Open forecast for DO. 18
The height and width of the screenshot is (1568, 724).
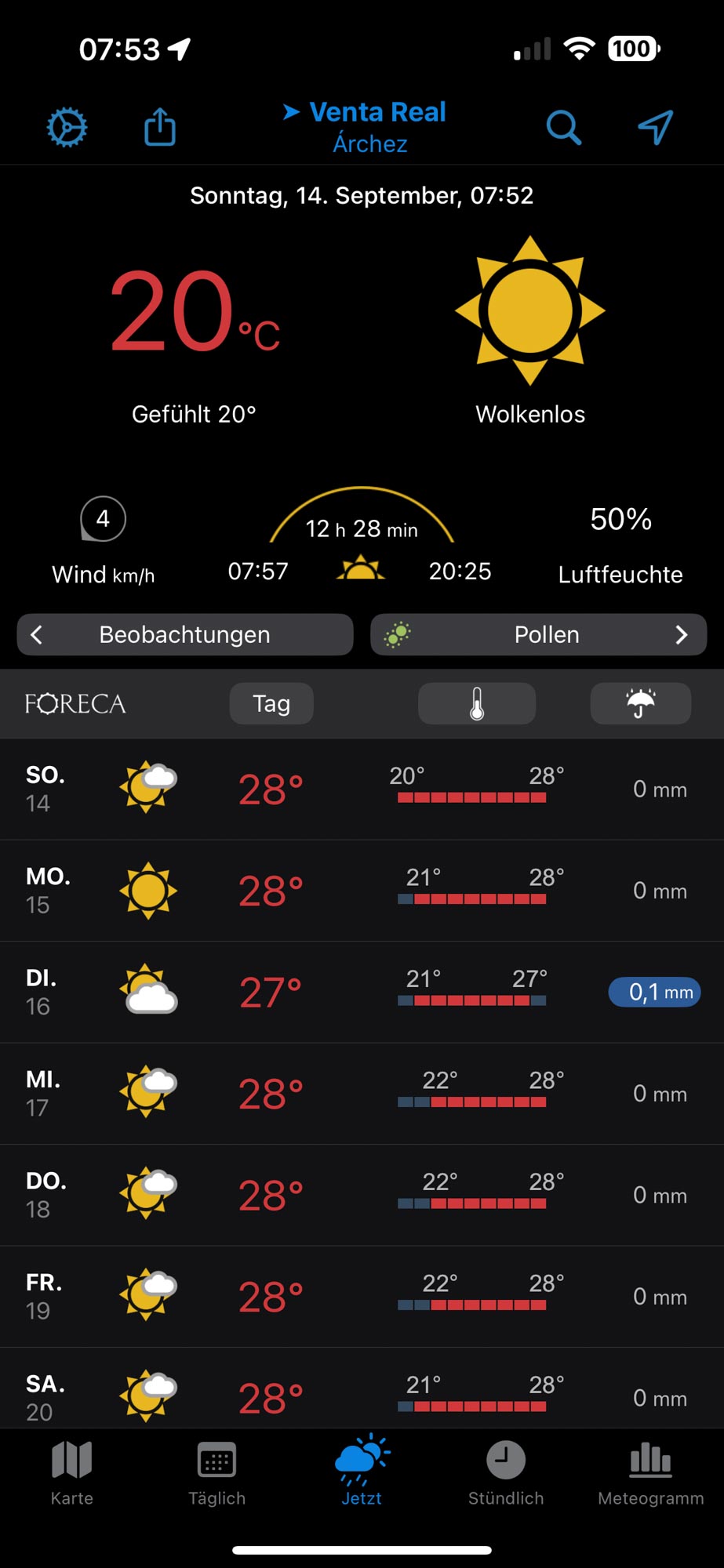[361, 1195]
